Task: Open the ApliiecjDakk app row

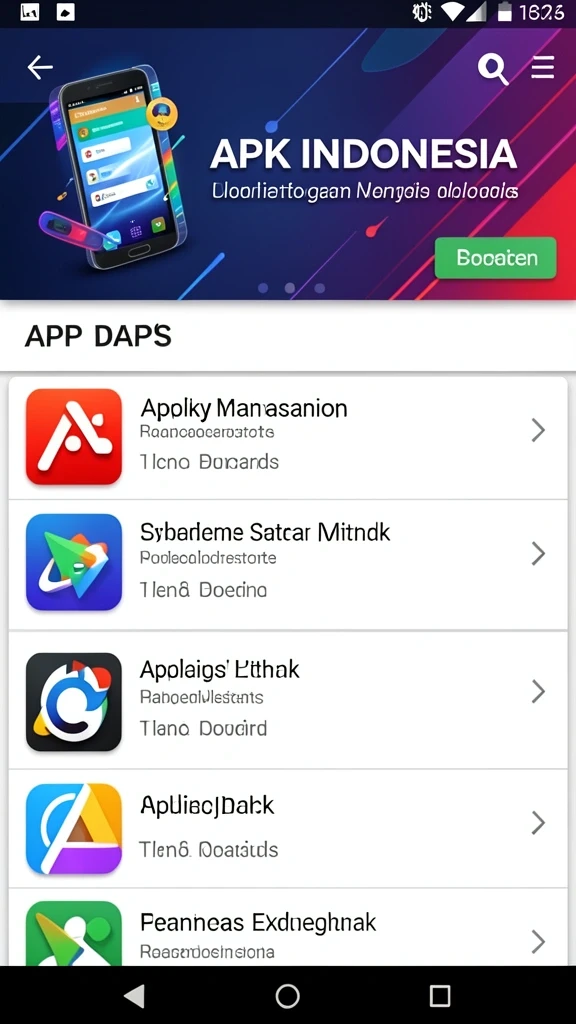Action: click(288, 828)
